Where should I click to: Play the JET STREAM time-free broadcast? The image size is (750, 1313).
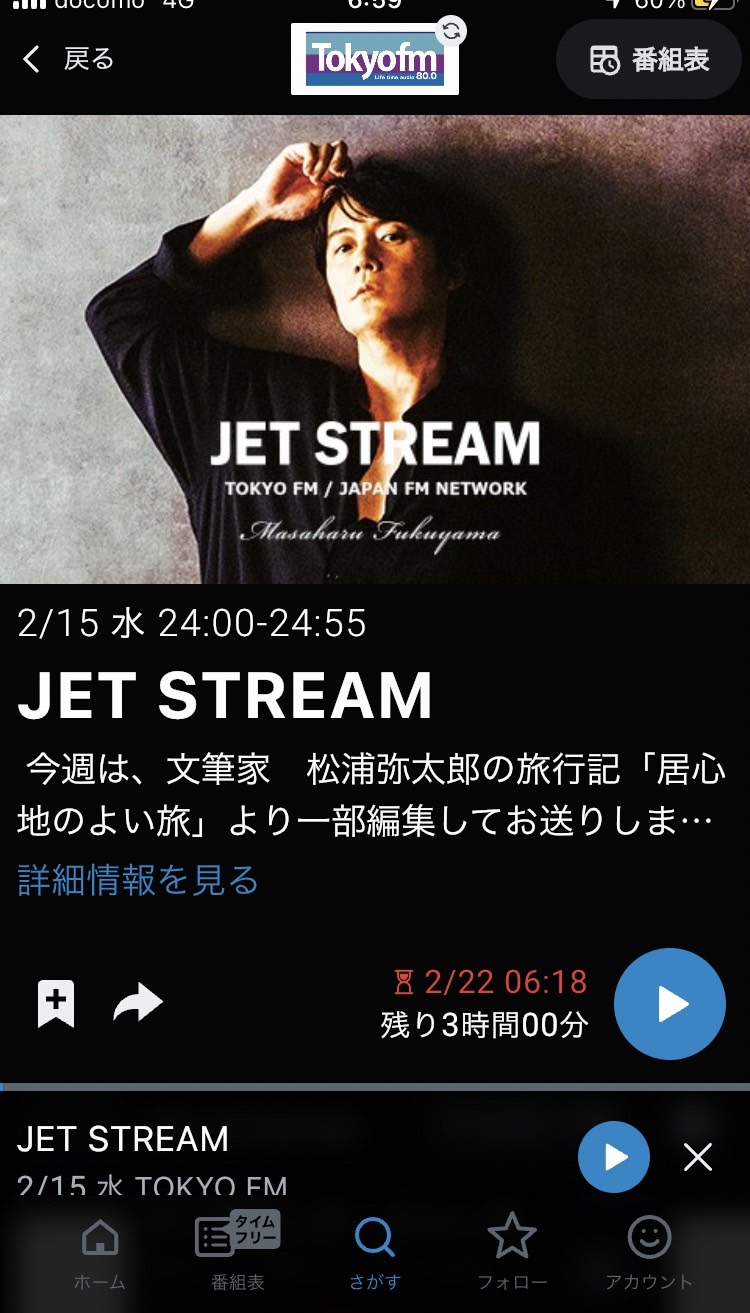[669, 1004]
